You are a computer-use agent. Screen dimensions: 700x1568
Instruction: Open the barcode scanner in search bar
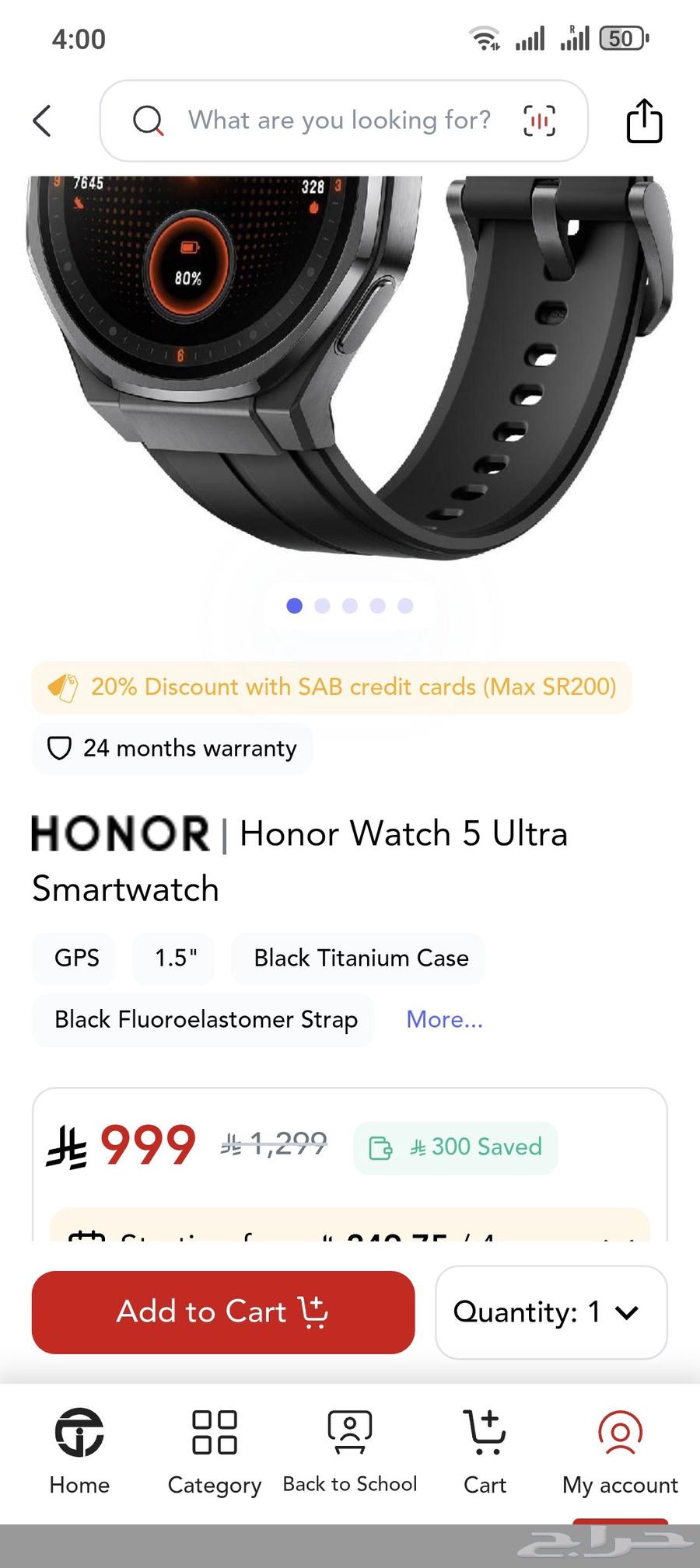(539, 120)
